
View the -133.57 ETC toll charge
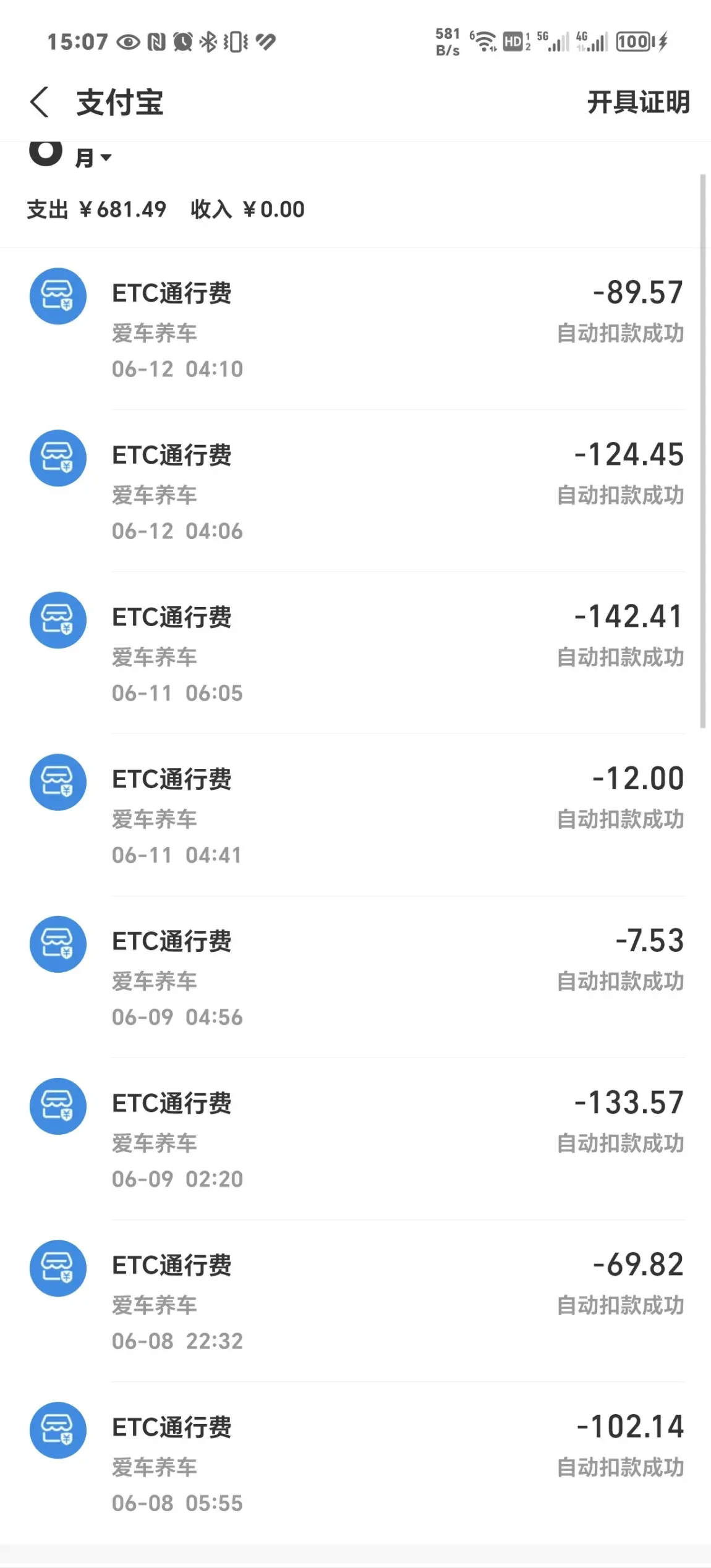pos(355,1138)
